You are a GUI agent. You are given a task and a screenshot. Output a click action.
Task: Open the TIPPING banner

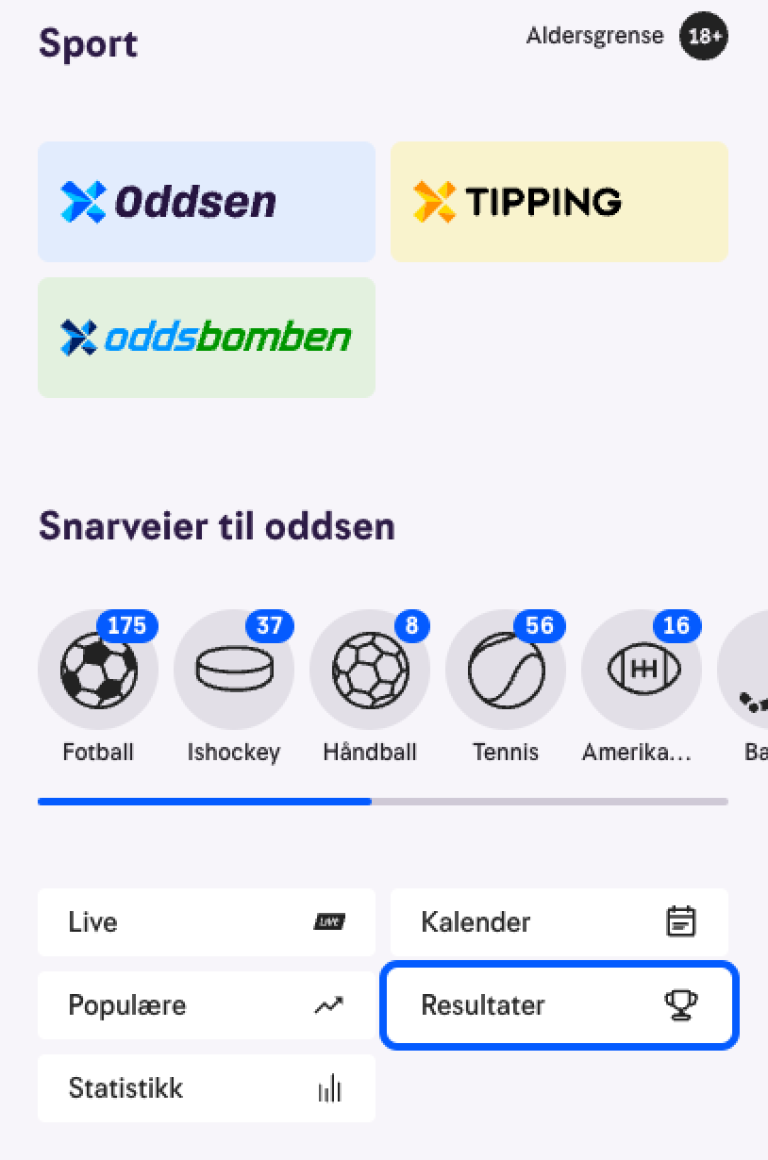click(x=558, y=200)
